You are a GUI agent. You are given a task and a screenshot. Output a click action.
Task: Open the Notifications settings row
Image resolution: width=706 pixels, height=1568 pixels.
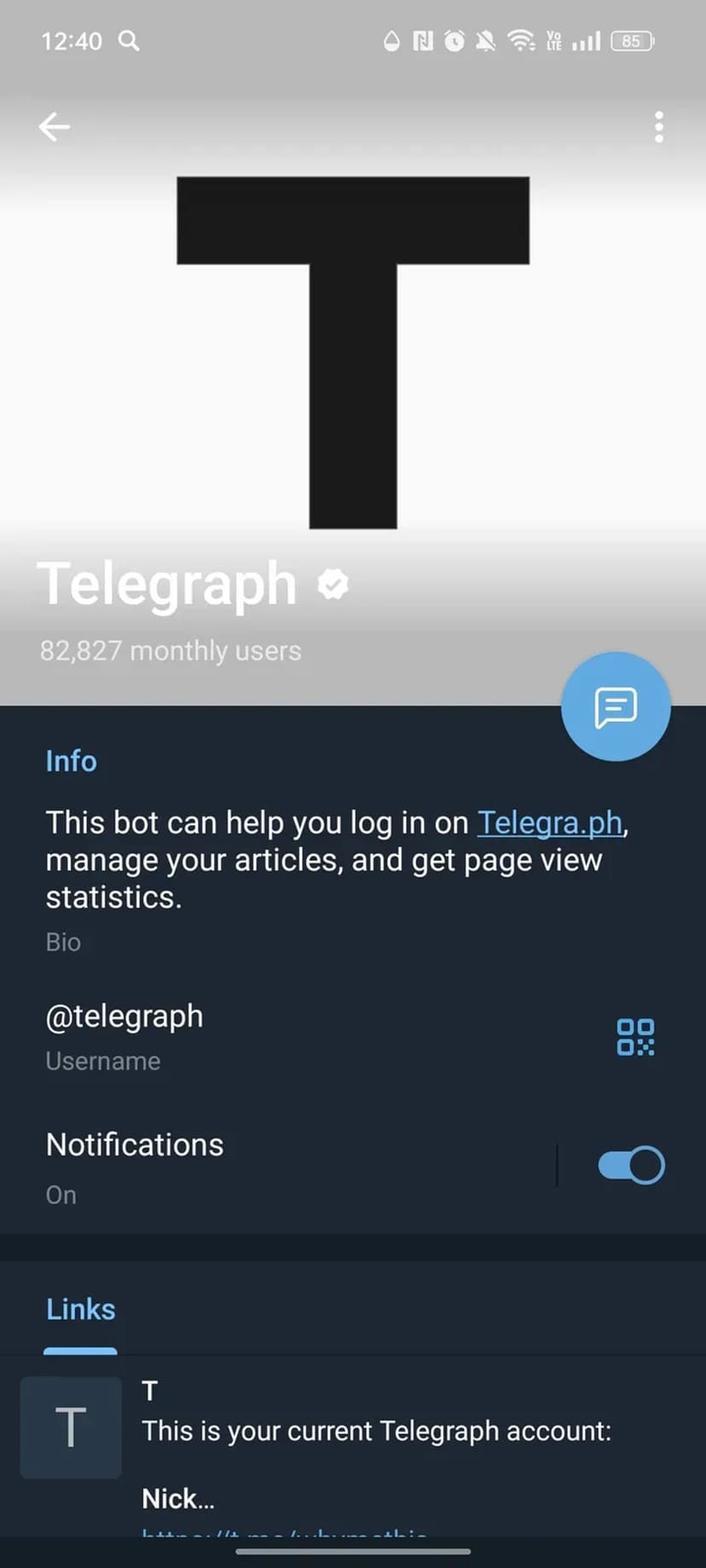(256, 1166)
